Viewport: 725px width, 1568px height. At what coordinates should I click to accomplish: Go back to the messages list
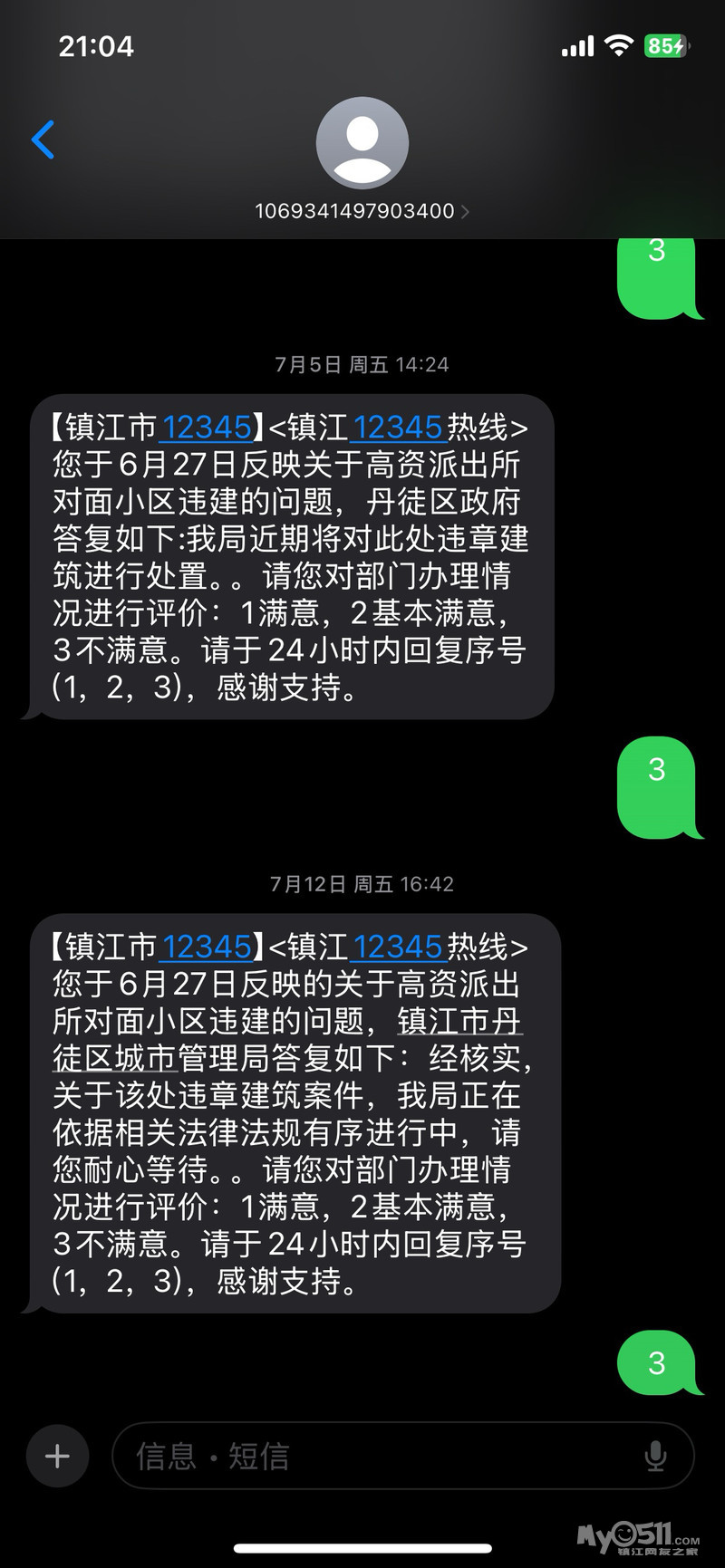[x=43, y=140]
